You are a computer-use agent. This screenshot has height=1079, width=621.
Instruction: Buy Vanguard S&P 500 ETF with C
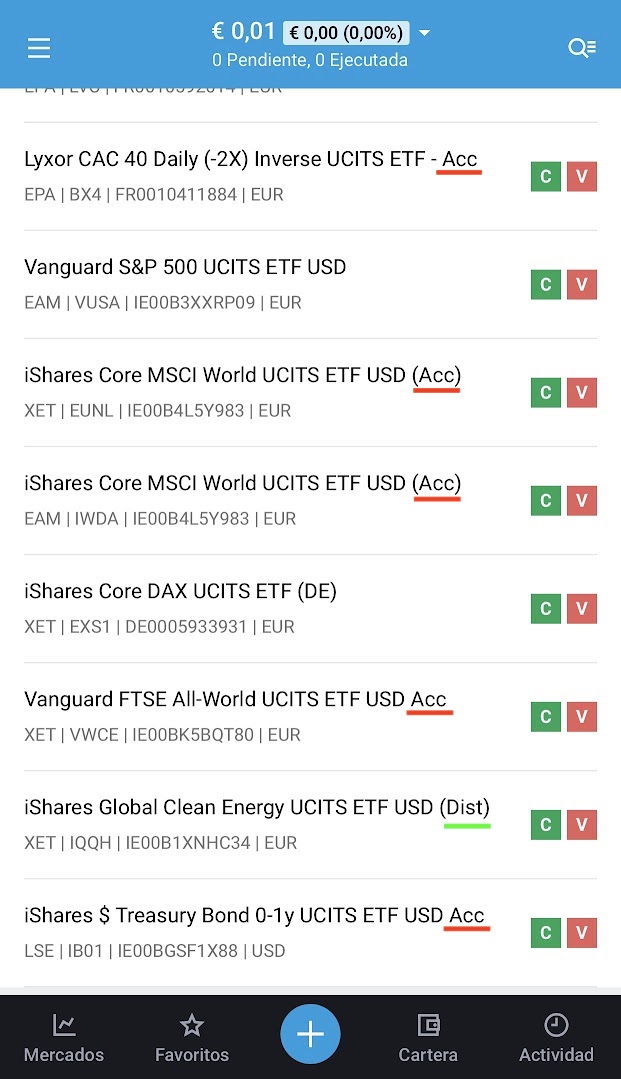[546, 285]
